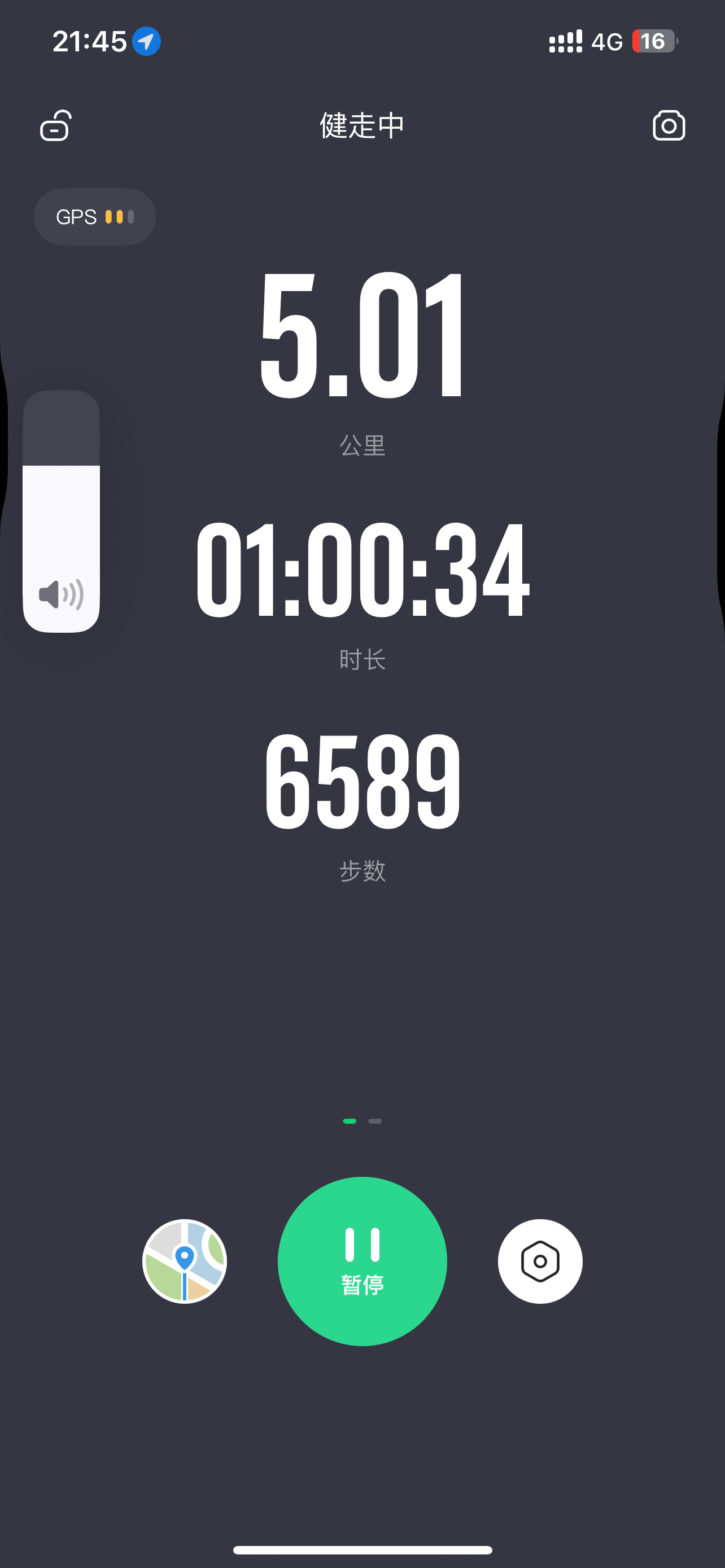Lock the workout screen

[x=56, y=125]
